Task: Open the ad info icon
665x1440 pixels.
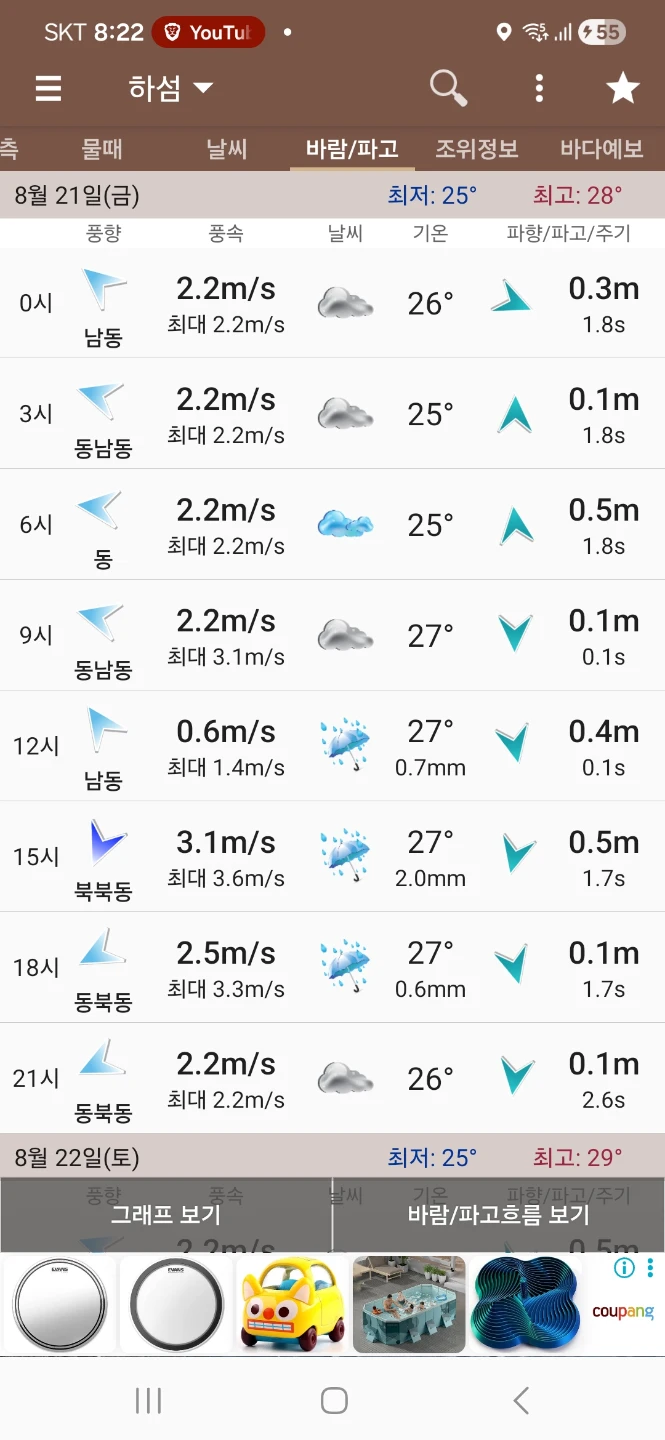Action: [x=624, y=1269]
